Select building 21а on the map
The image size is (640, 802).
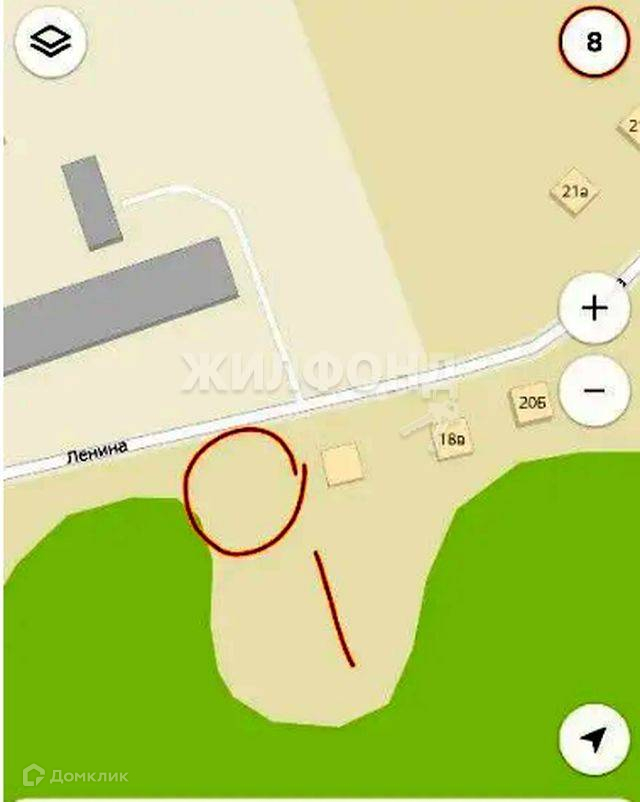tap(575, 192)
